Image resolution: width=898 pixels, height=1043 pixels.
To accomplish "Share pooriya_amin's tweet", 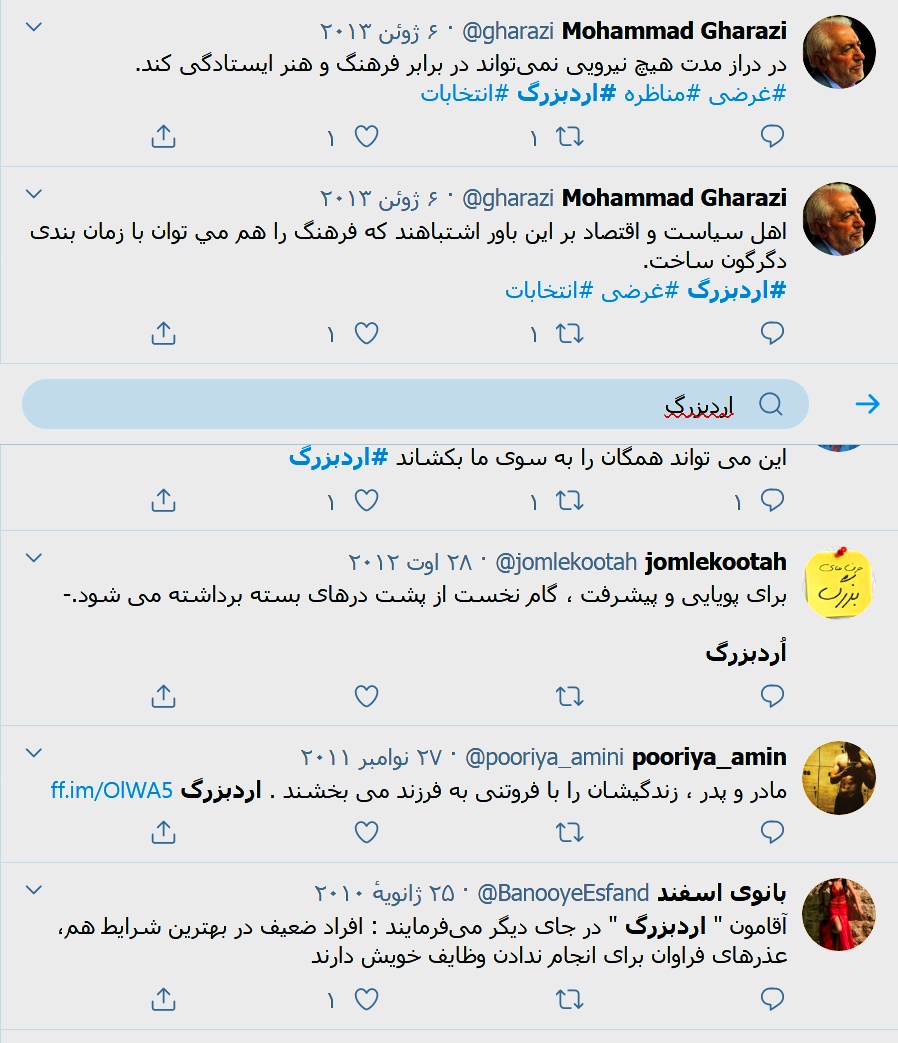I will pyautogui.click(x=163, y=831).
